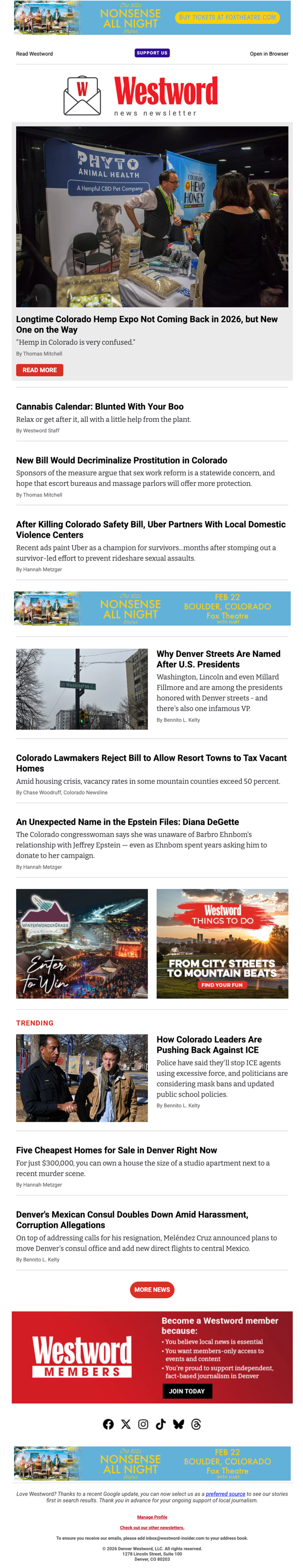Open the Manage Profile link
This screenshot has width=303, height=1568.
(152, 1517)
